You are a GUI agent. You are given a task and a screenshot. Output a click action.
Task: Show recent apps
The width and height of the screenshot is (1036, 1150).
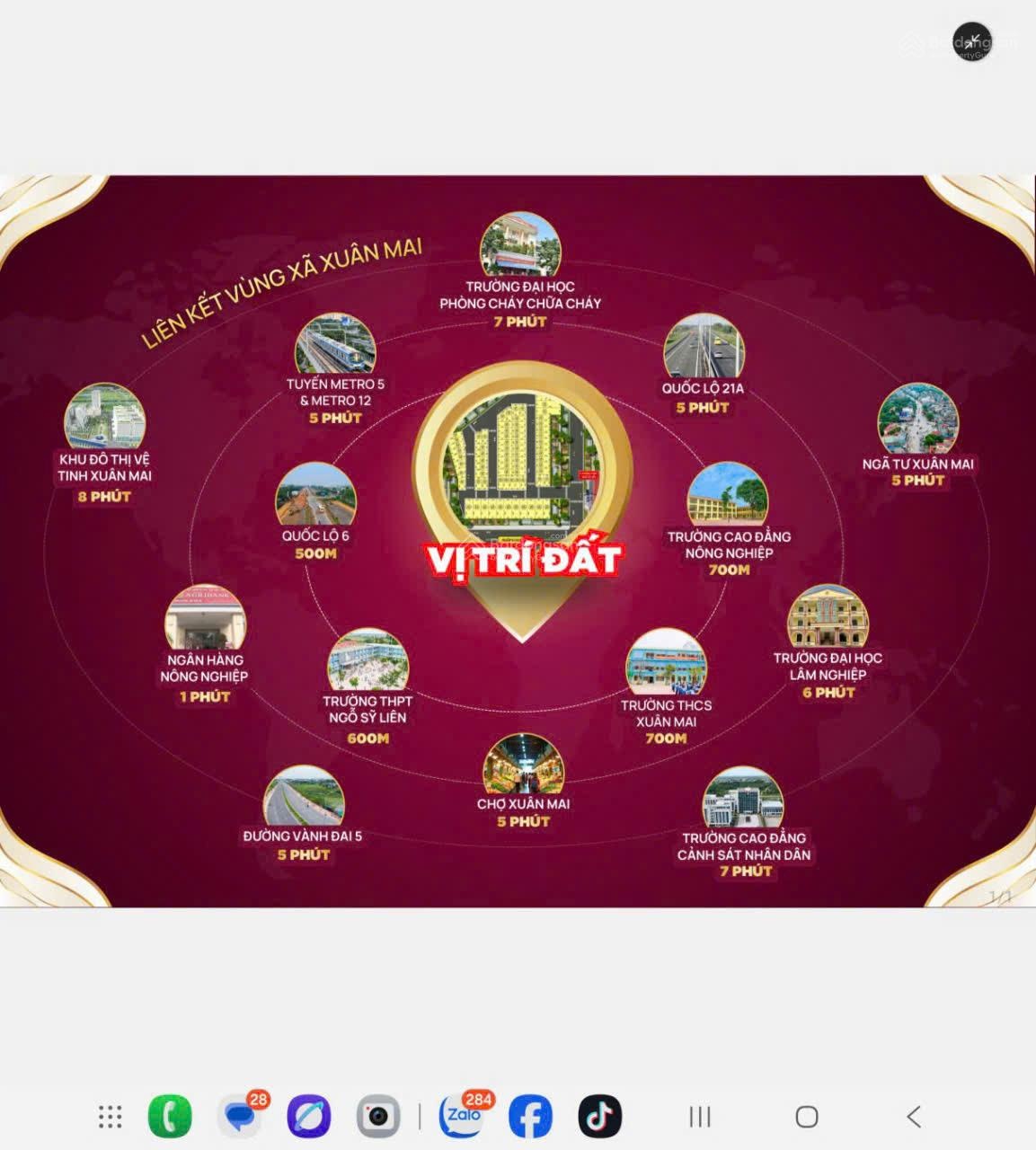[x=700, y=1117]
